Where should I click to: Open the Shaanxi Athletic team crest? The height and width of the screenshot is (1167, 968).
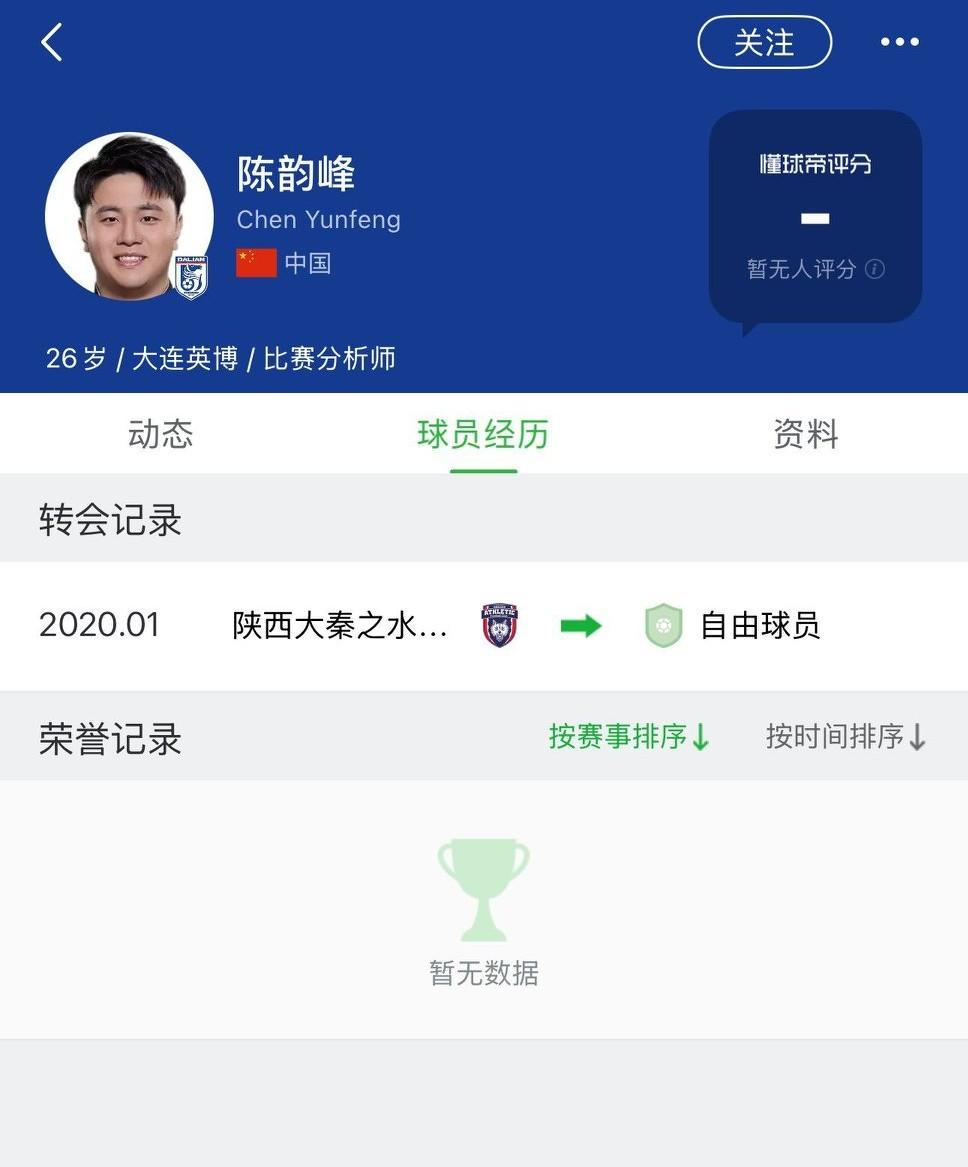[499, 625]
